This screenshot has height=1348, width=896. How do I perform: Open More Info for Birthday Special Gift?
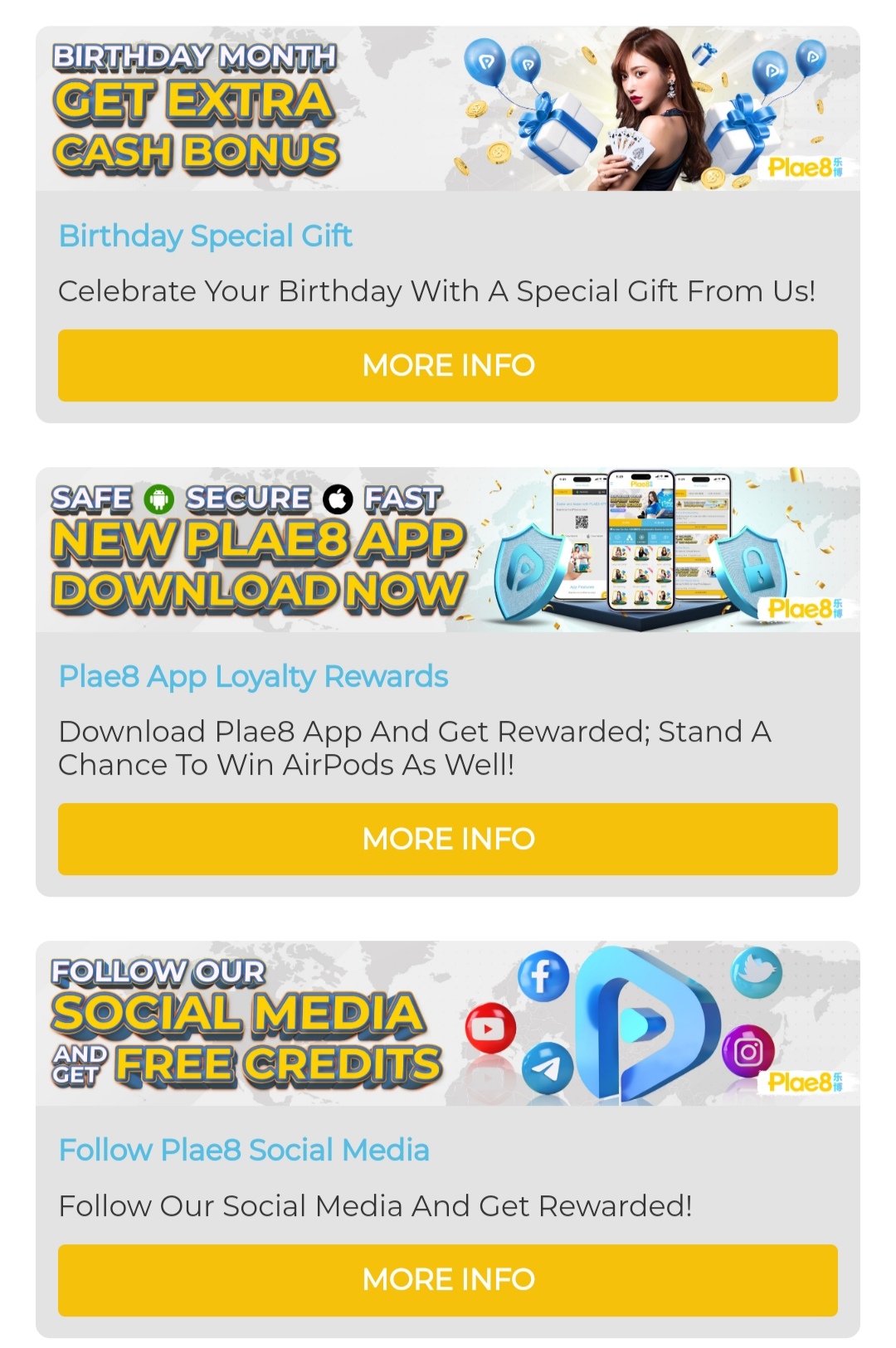[x=448, y=366]
